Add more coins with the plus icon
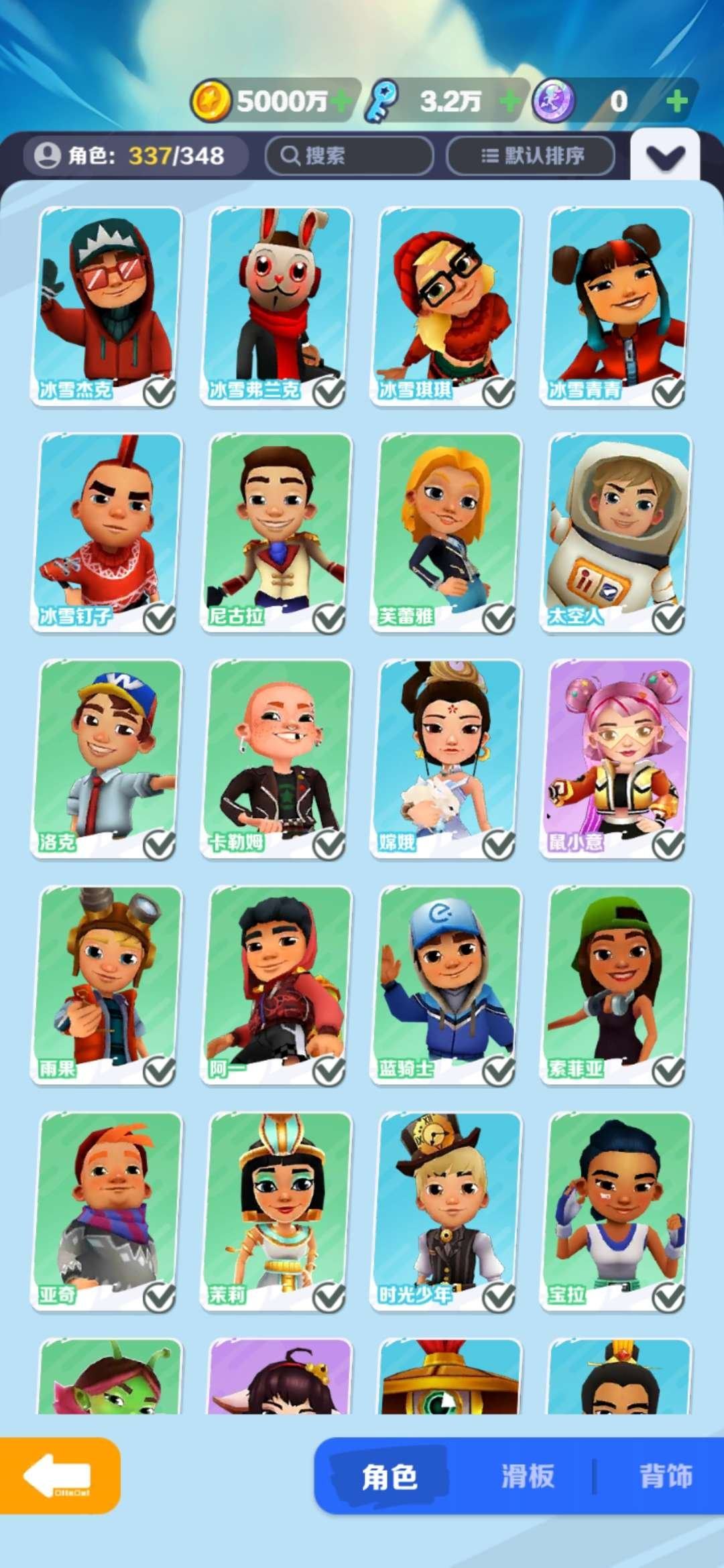Image resolution: width=724 pixels, height=1568 pixels. coord(341,102)
